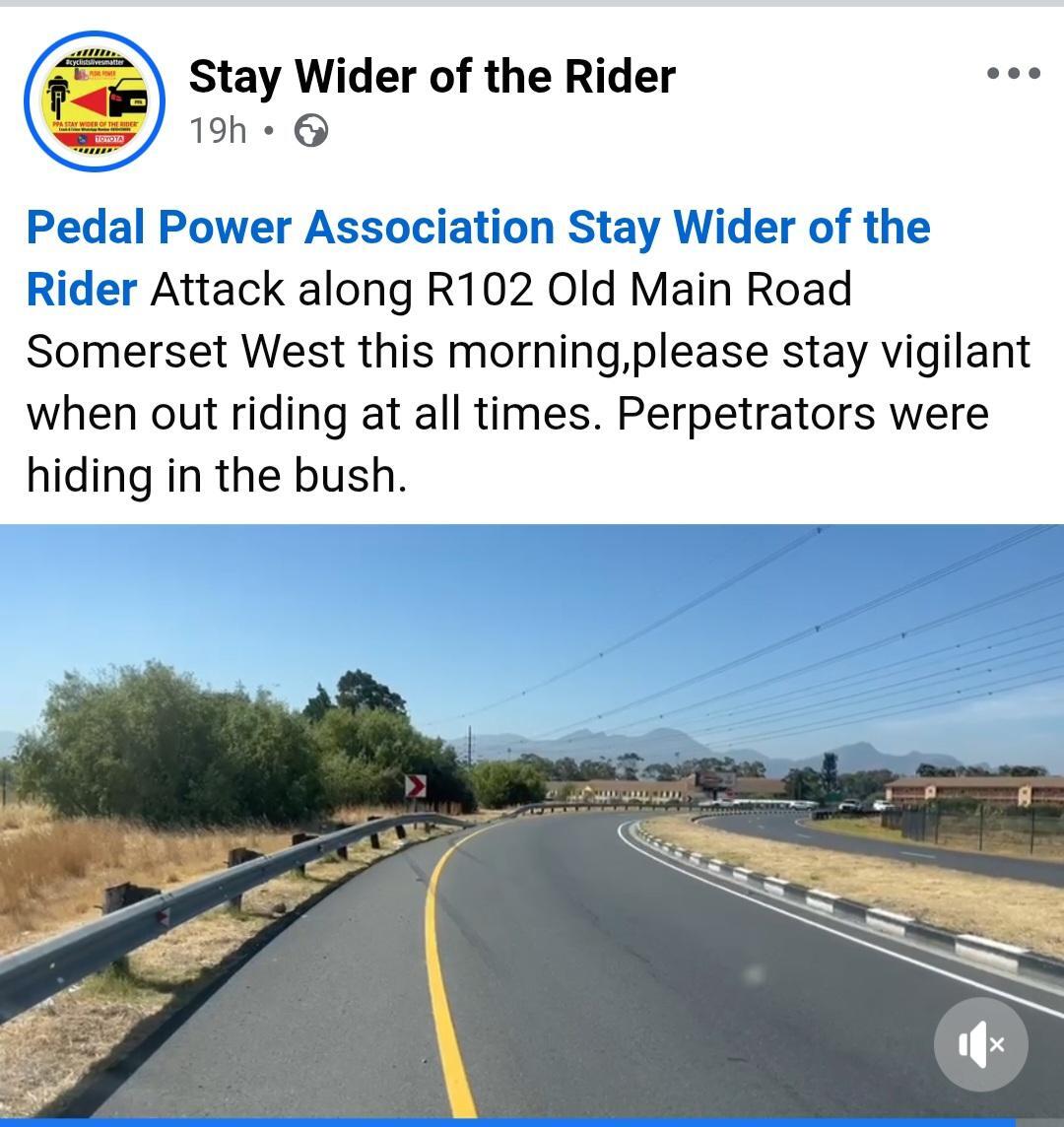
Task: Unmute the video sound
Action: [980, 1044]
